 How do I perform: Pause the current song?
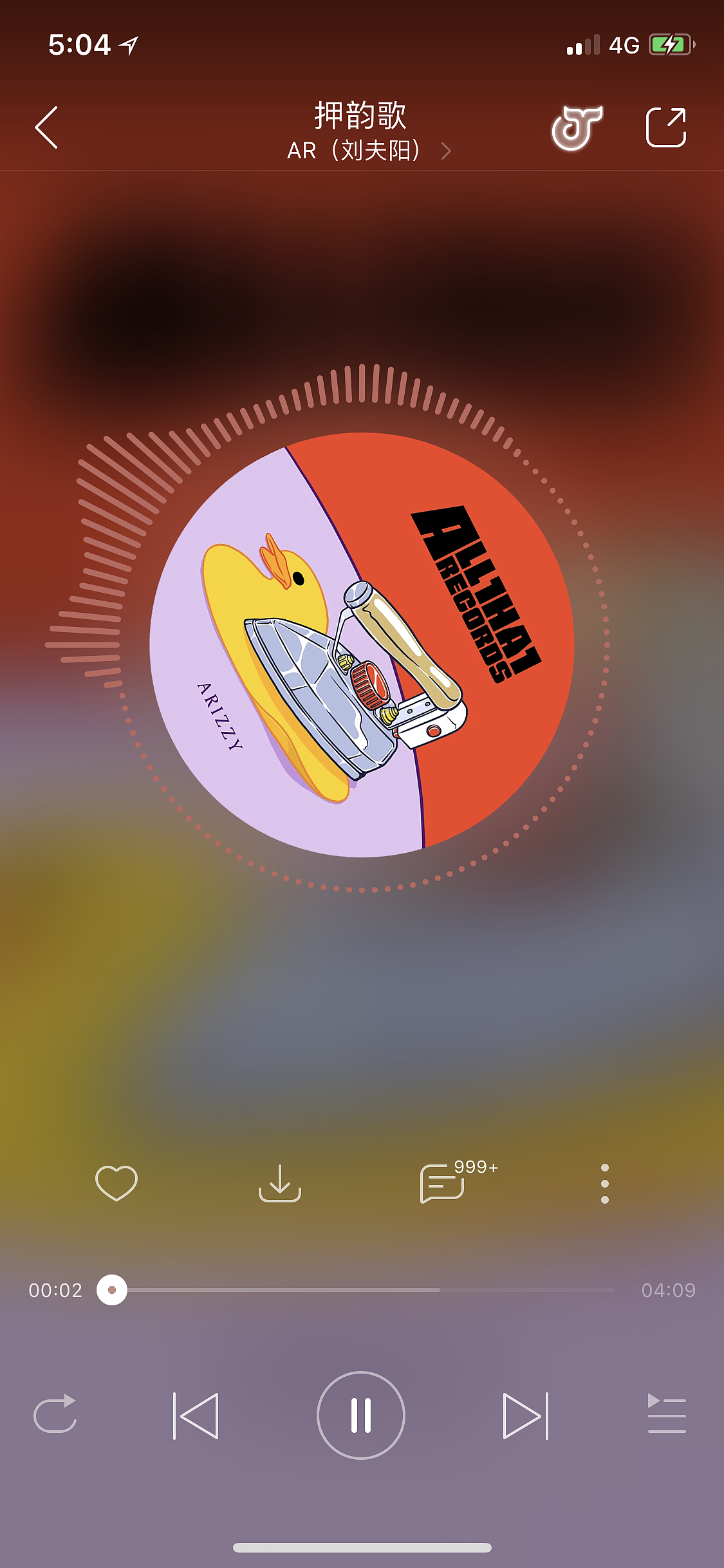click(361, 1415)
